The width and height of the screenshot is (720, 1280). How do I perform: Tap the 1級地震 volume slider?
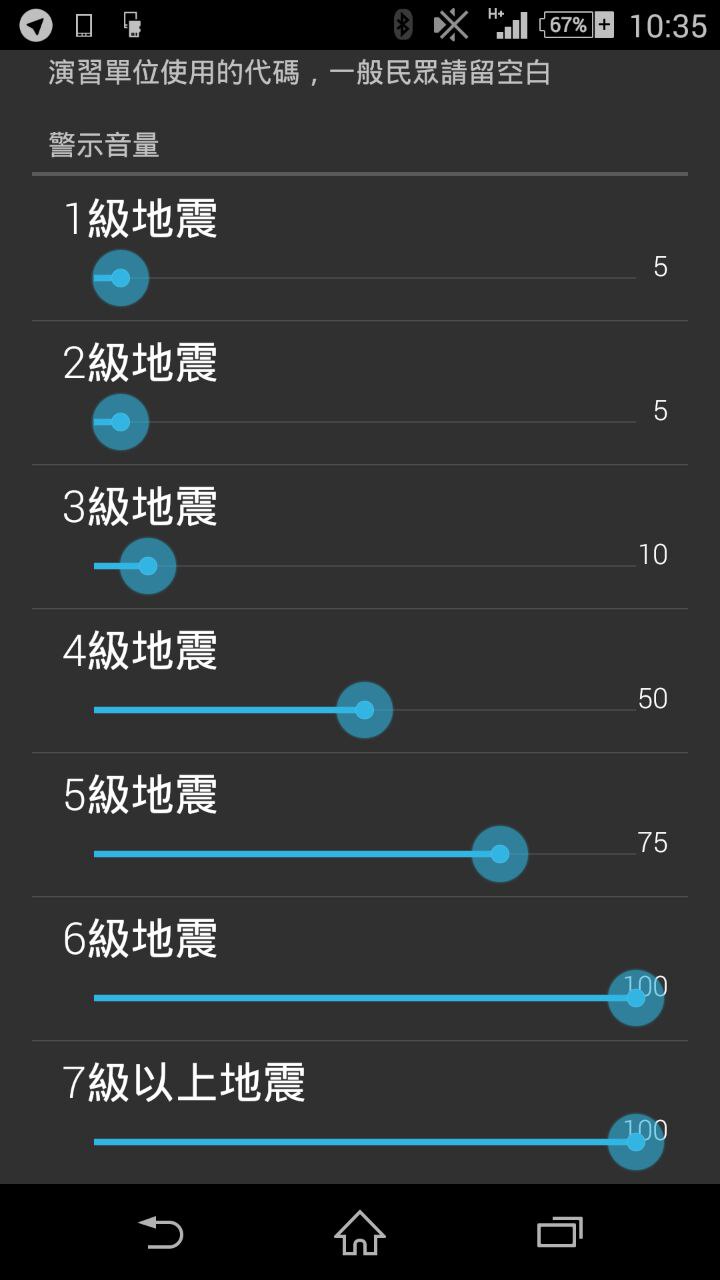[x=364, y=278]
